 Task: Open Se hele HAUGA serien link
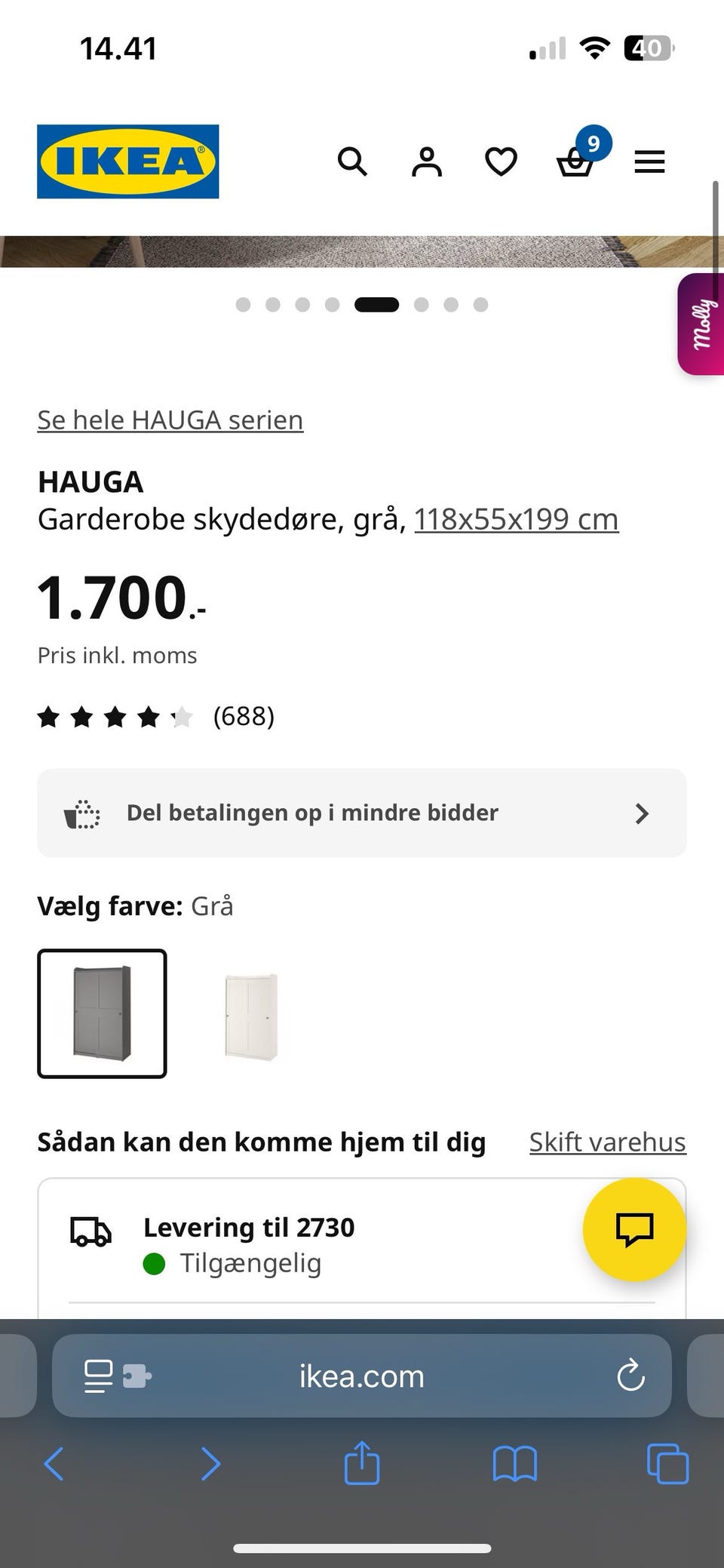[x=170, y=420]
